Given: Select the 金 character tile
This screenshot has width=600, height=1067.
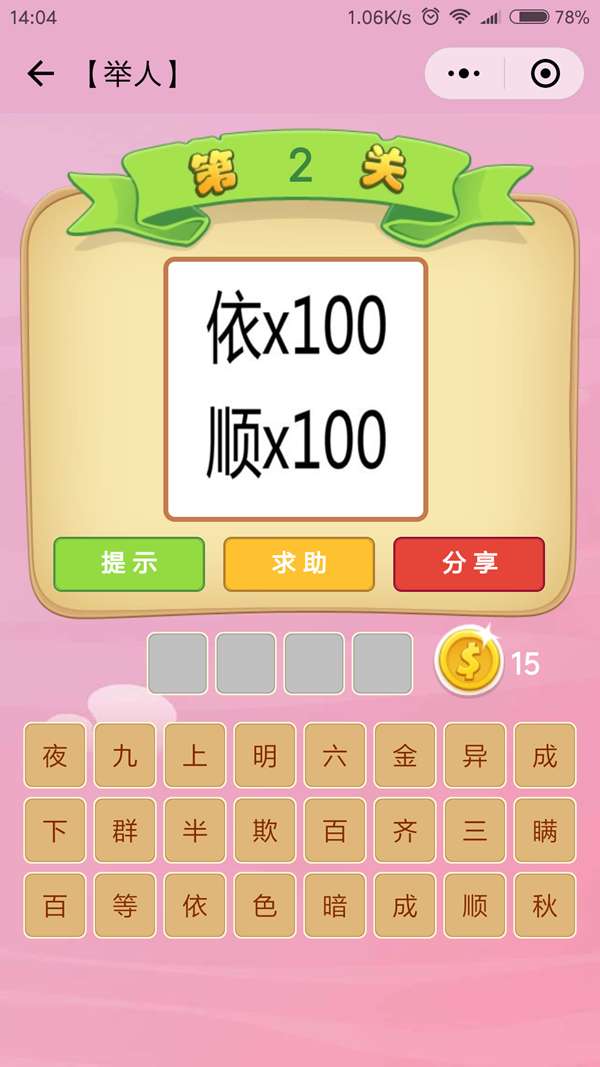Looking at the screenshot, I should point(405,756).
